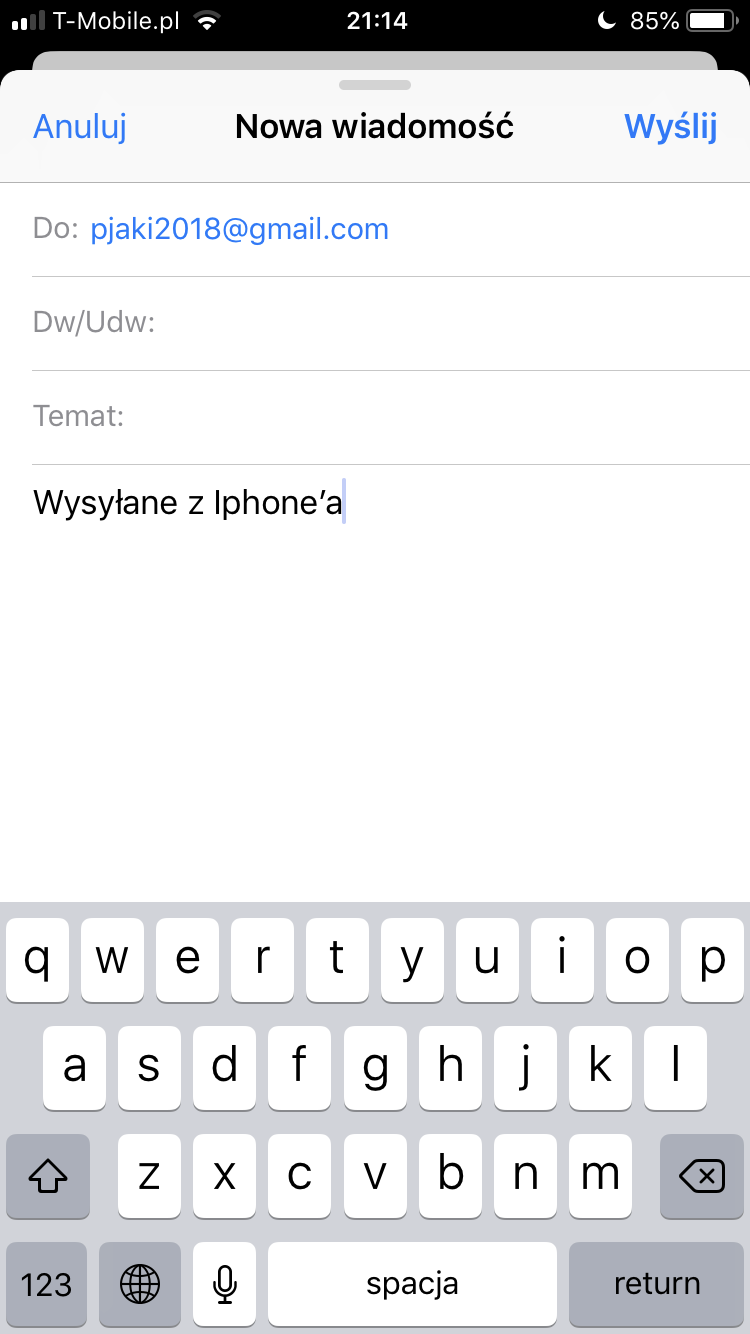Focus the Dw/Udw field

[x=391, y=324]
